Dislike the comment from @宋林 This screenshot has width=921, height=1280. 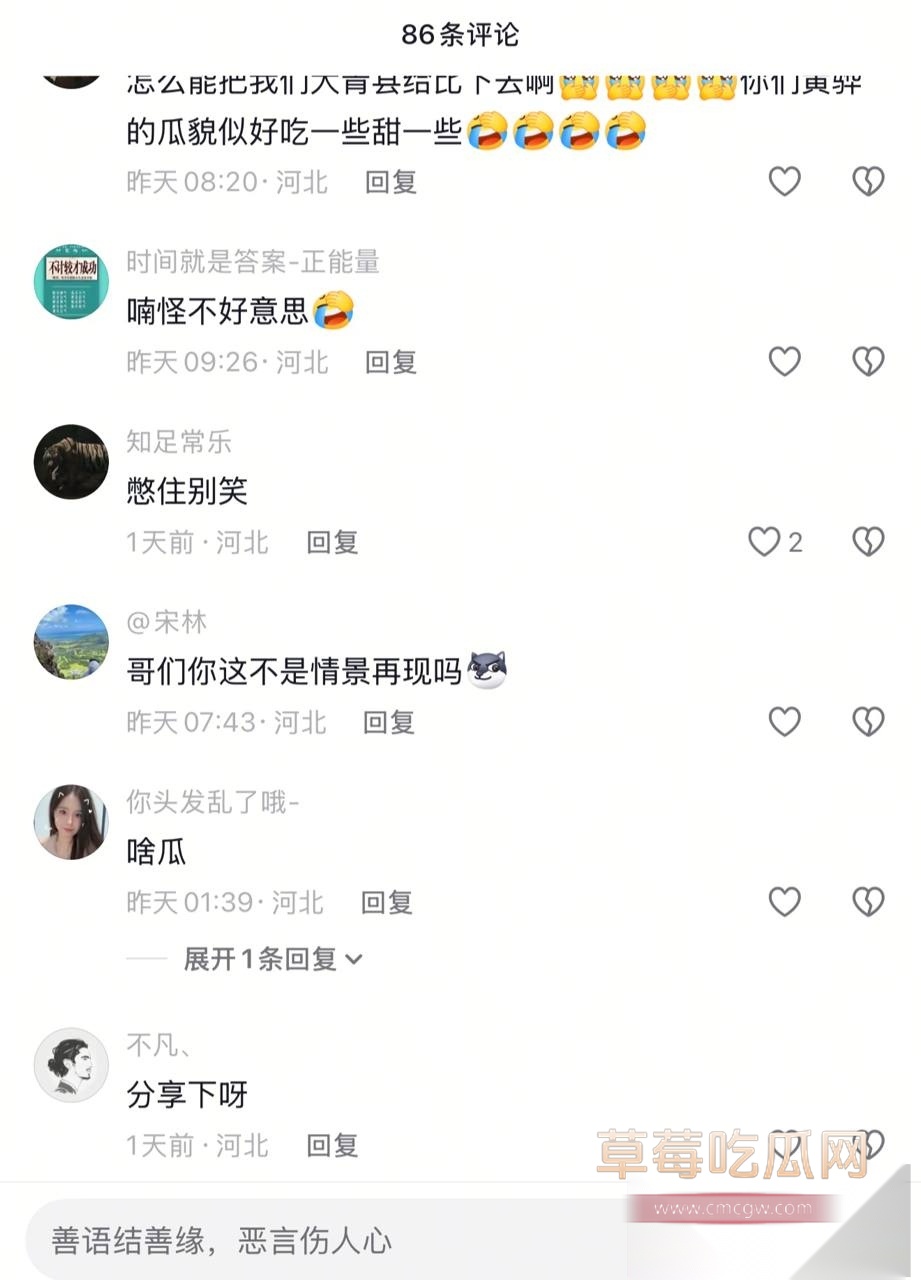(x=868, y=721)
